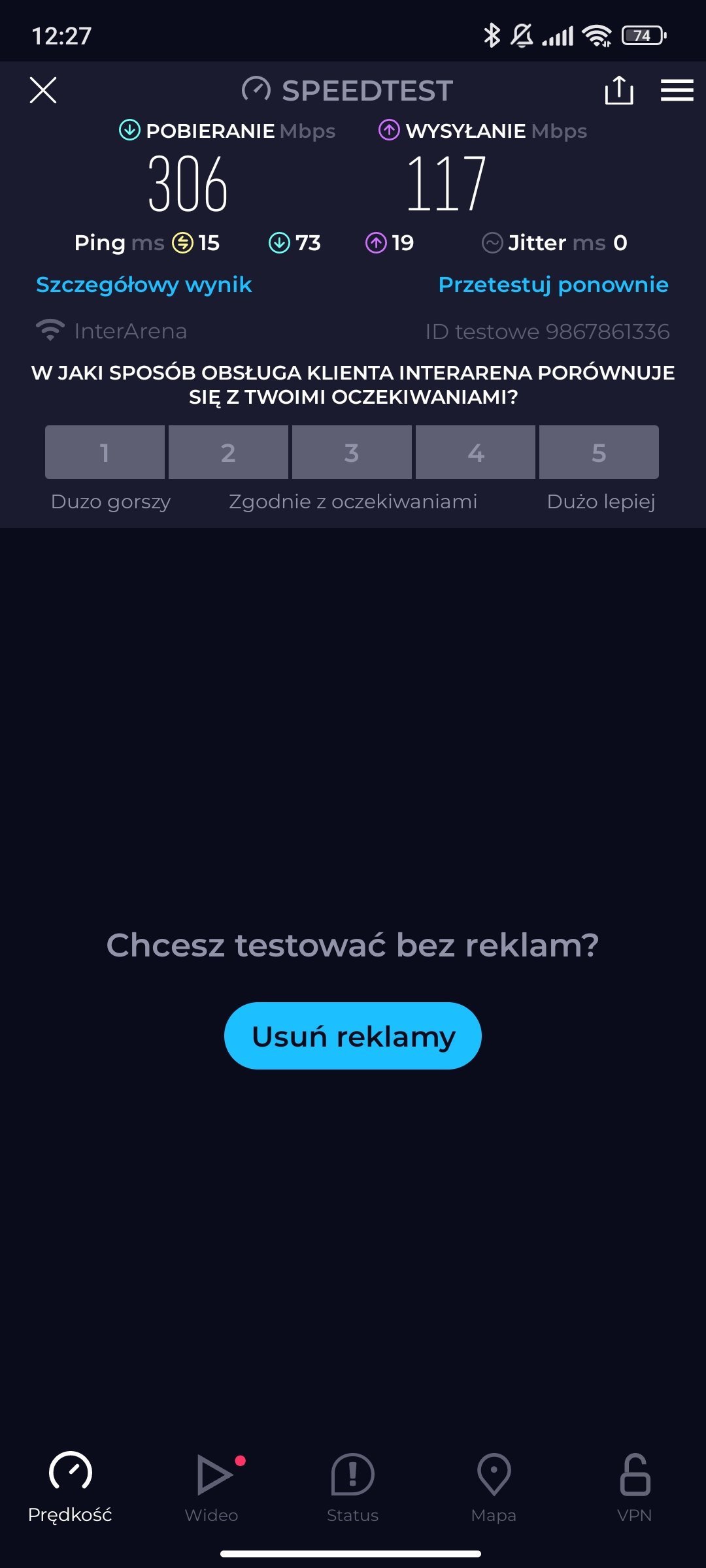This screenshot has width=706, height=1568.
Task: Open the hamburger menu
Action: point(677,90)
